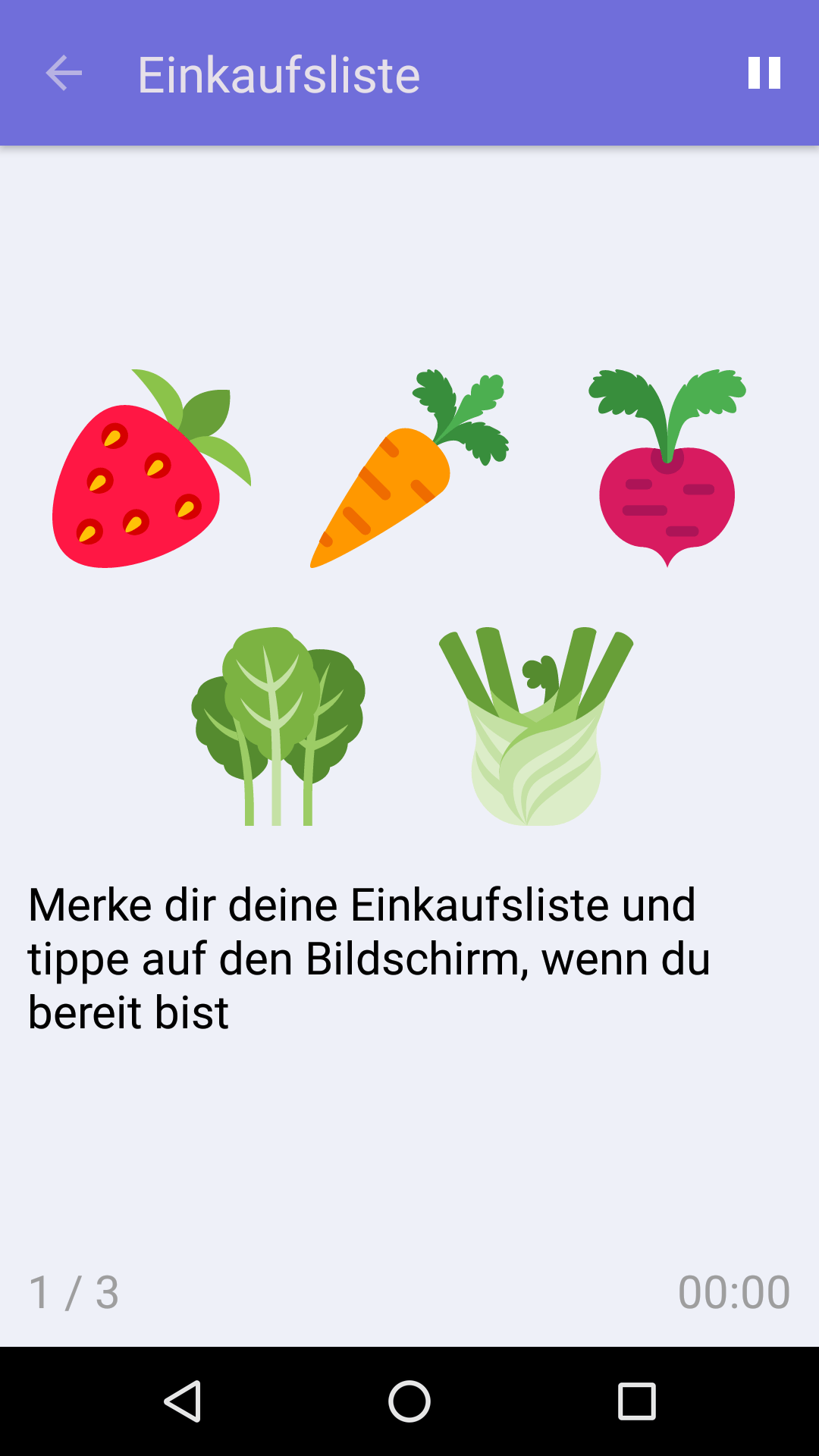Tap the instruction text about the shopping list
Image resolution: width=819 pixels, height=1456 pixels.
[364, 955]
